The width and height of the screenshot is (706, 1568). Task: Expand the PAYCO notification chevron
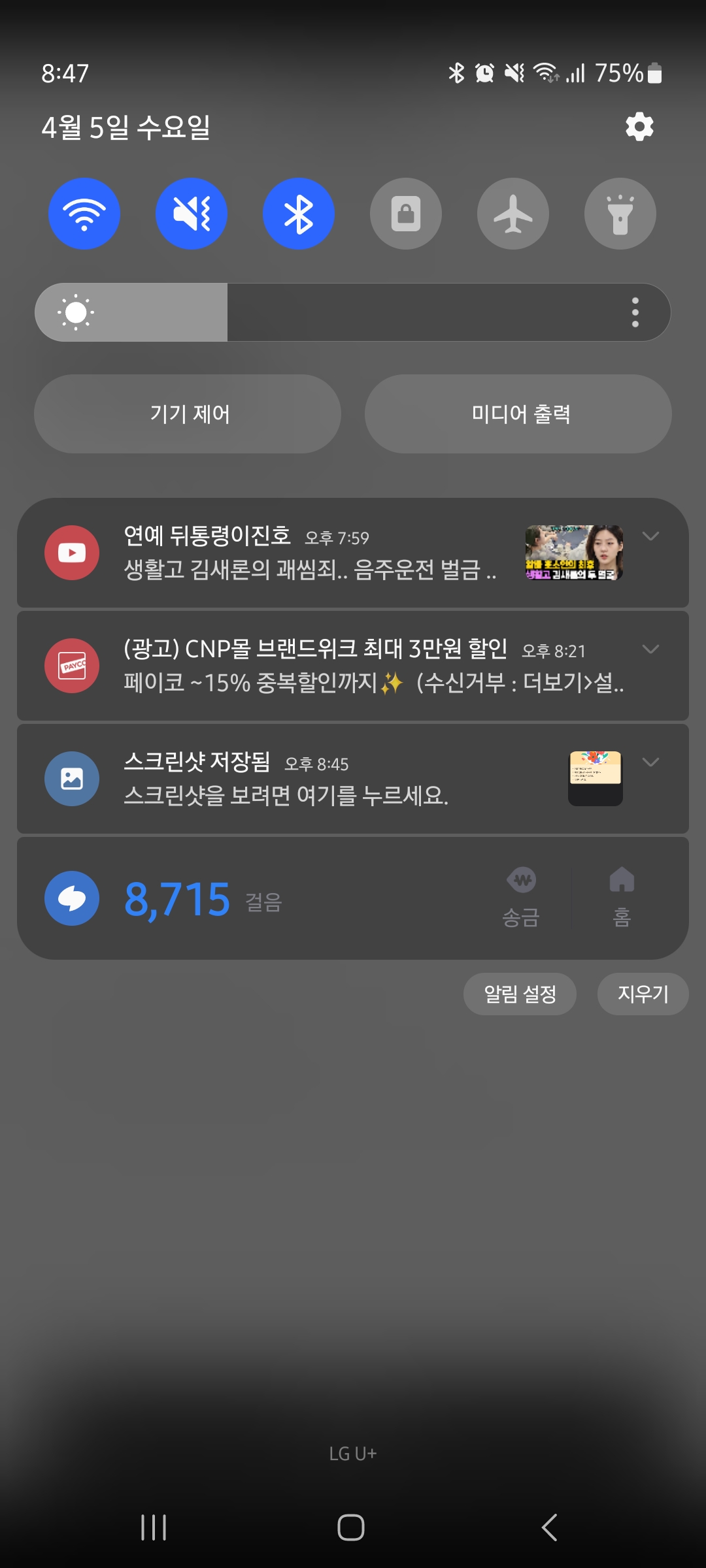tap(650, 649)
